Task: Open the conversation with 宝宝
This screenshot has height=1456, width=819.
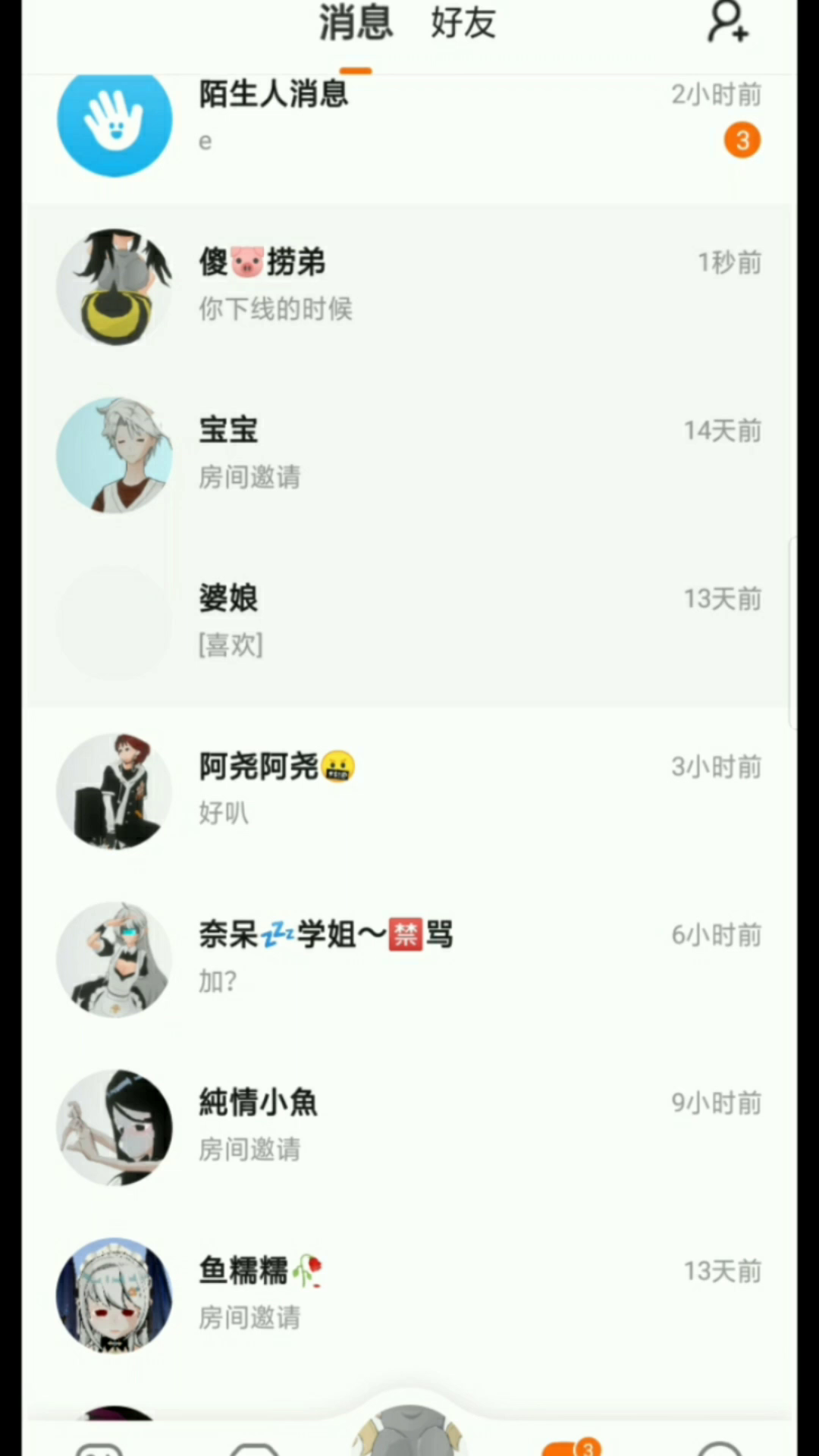Action: tap(409, 454)
